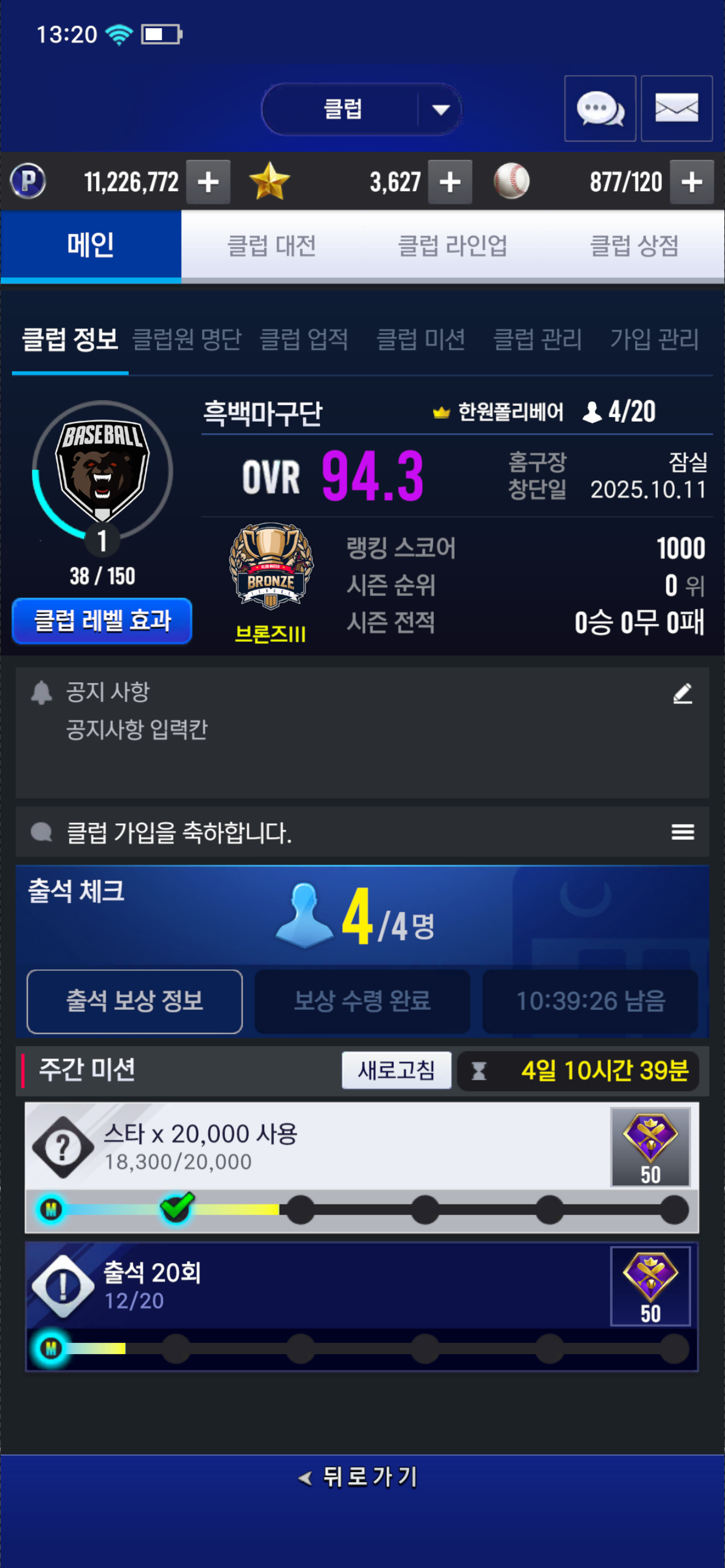The width and height of the screenshot is (725, 1568).
Task: Switch to the 클럽 라인업 tab
Action: coord(452,246)
